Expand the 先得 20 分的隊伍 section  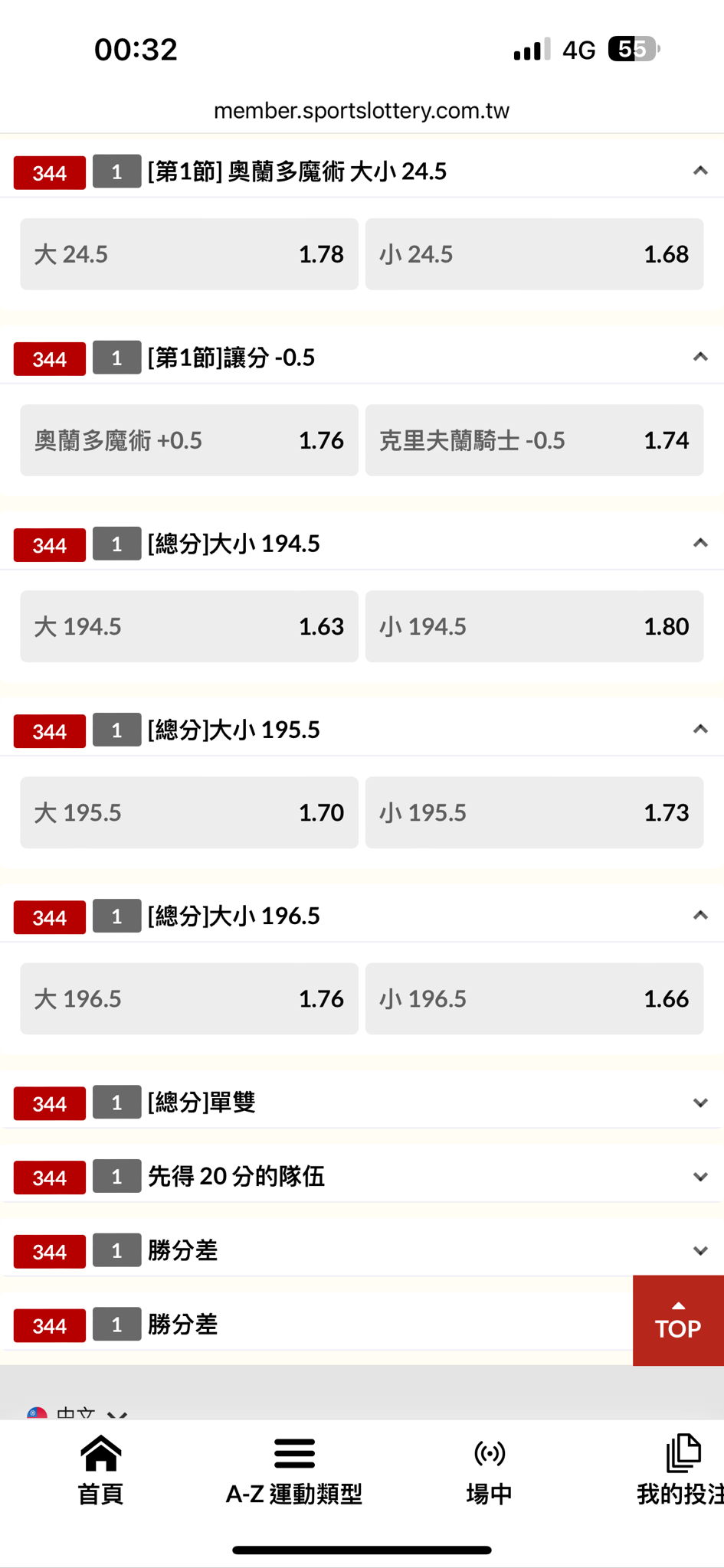pos(699,1177)
